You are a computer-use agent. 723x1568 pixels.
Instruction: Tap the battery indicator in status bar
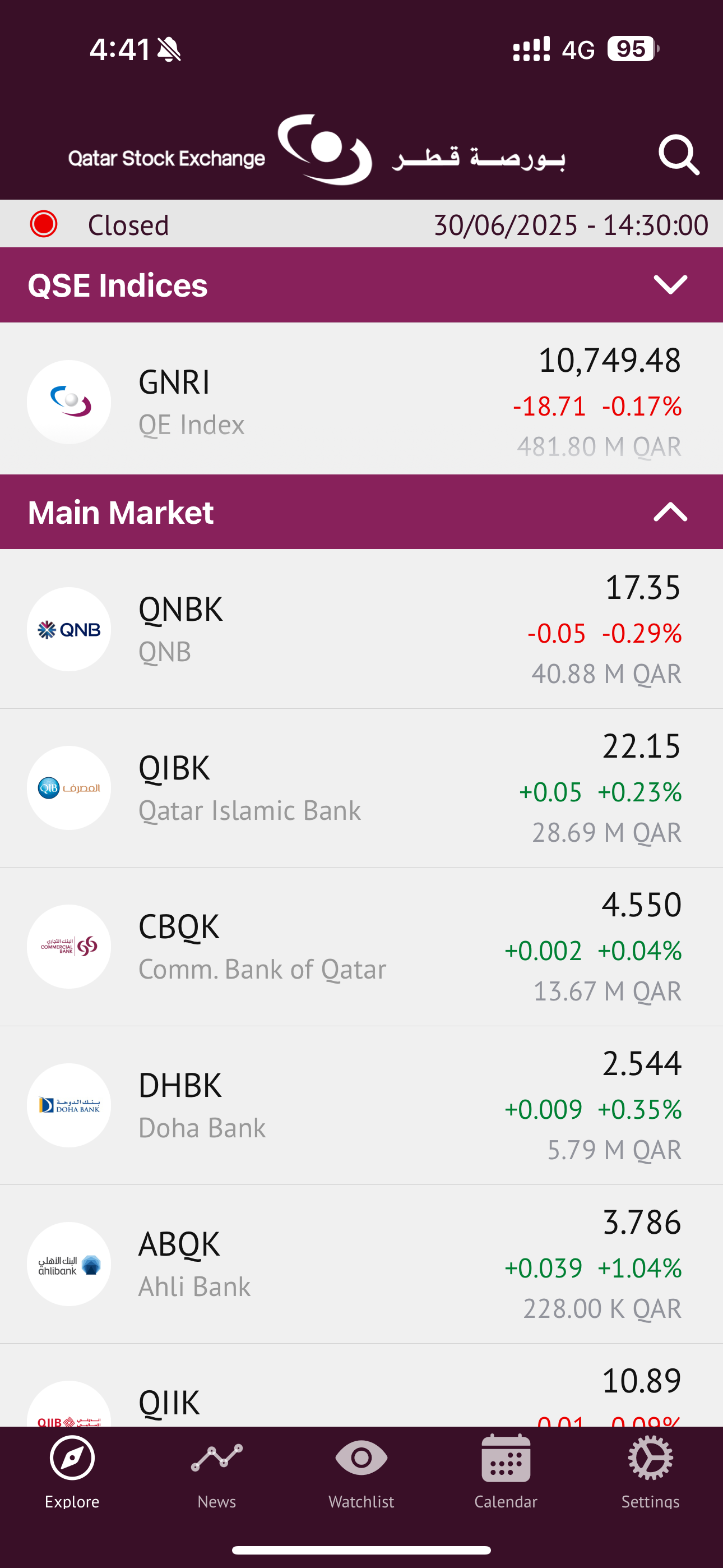pos(631,49)
